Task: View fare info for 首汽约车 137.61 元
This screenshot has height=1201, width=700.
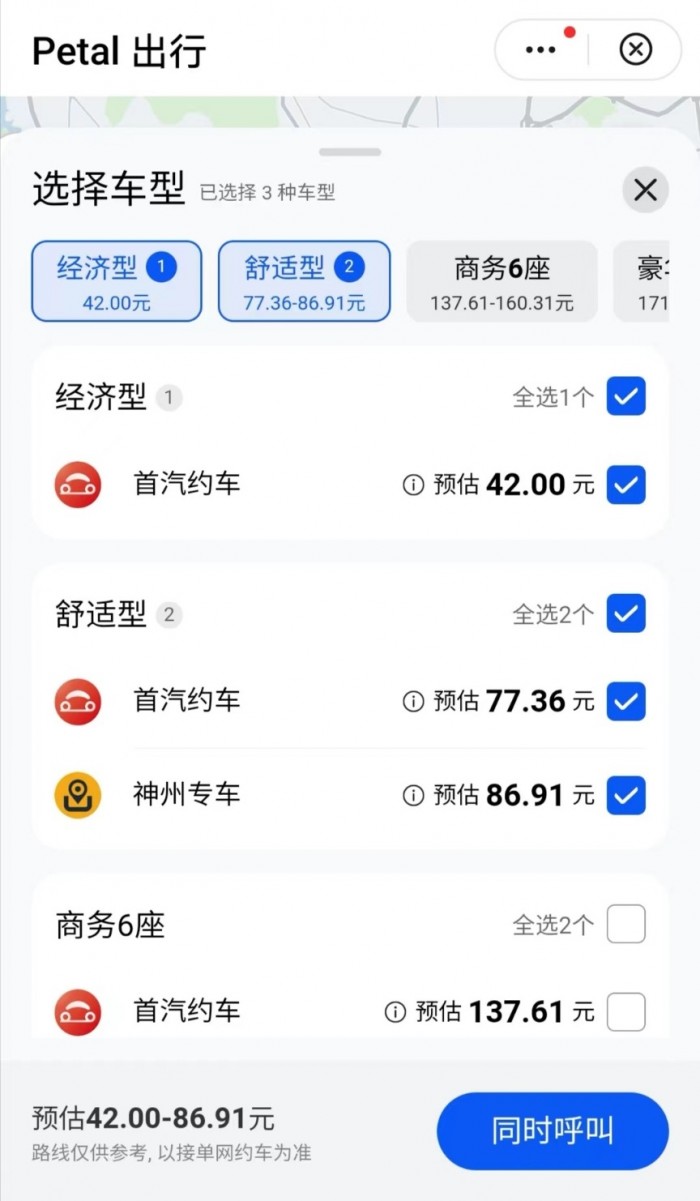Action: pyautogui.click(x=395, y=1012)
